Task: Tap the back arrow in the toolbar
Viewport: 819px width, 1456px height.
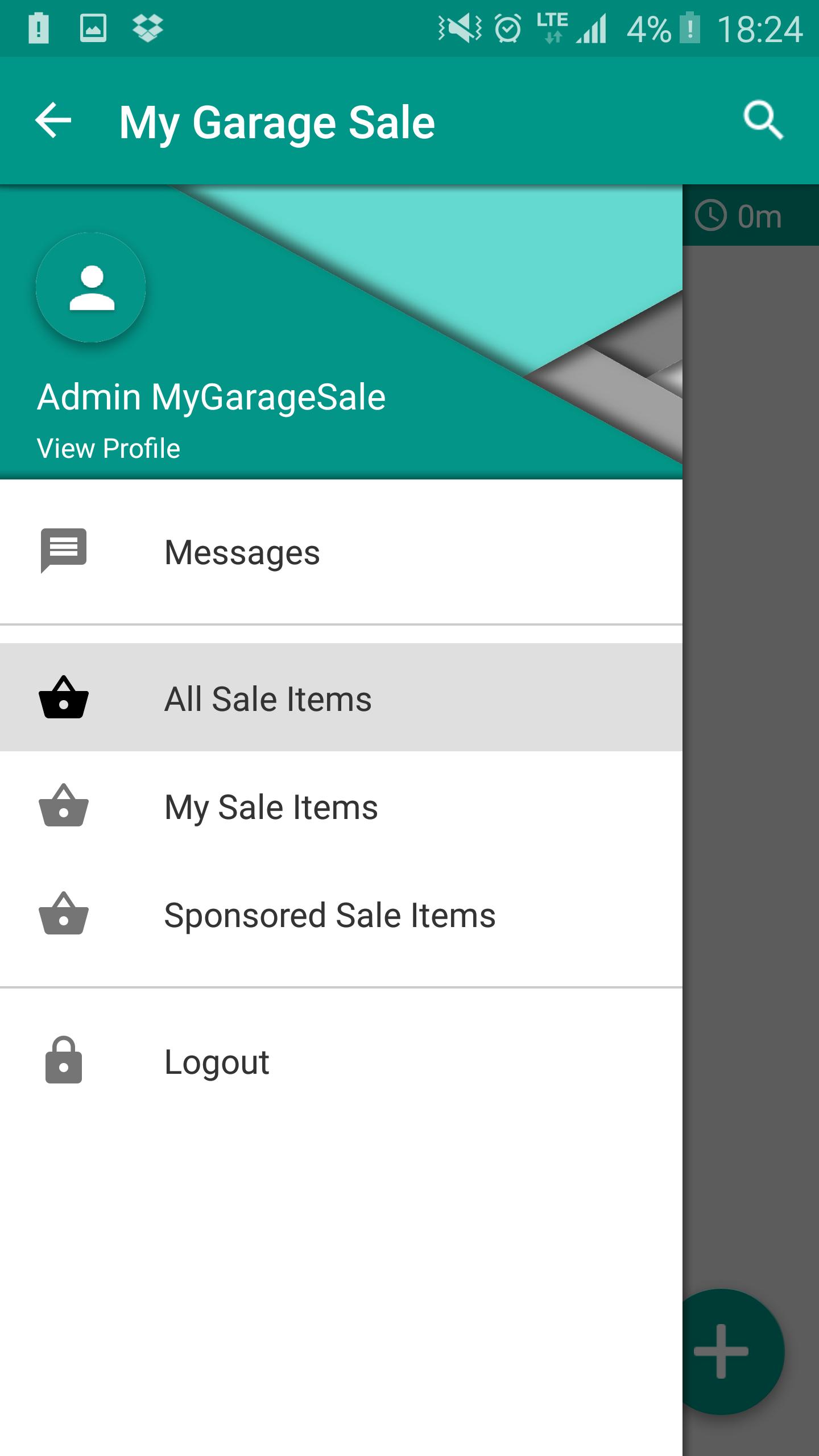Action: pos(53,121)
